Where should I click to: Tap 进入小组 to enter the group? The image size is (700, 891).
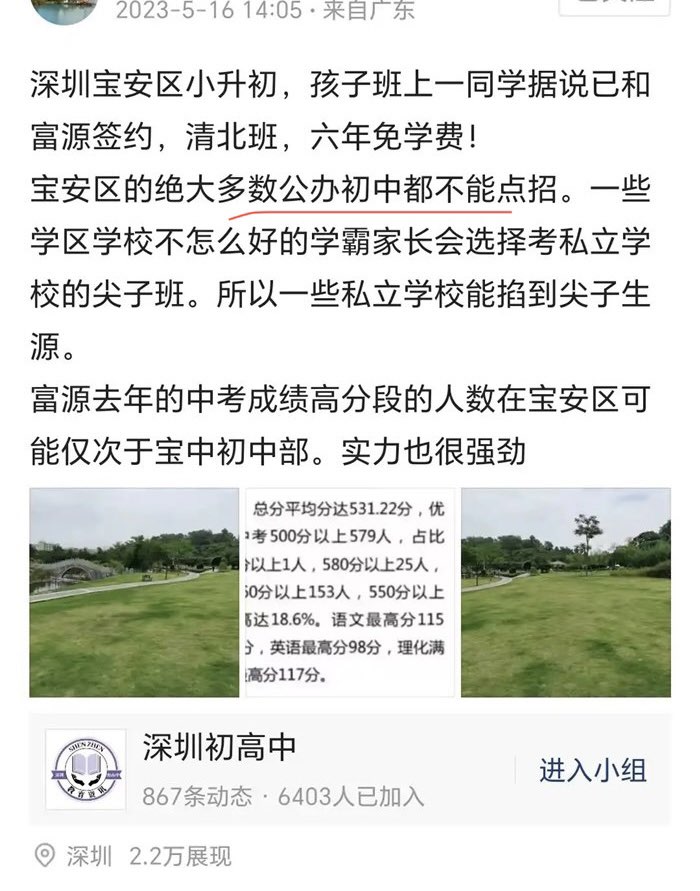point(592,770)
